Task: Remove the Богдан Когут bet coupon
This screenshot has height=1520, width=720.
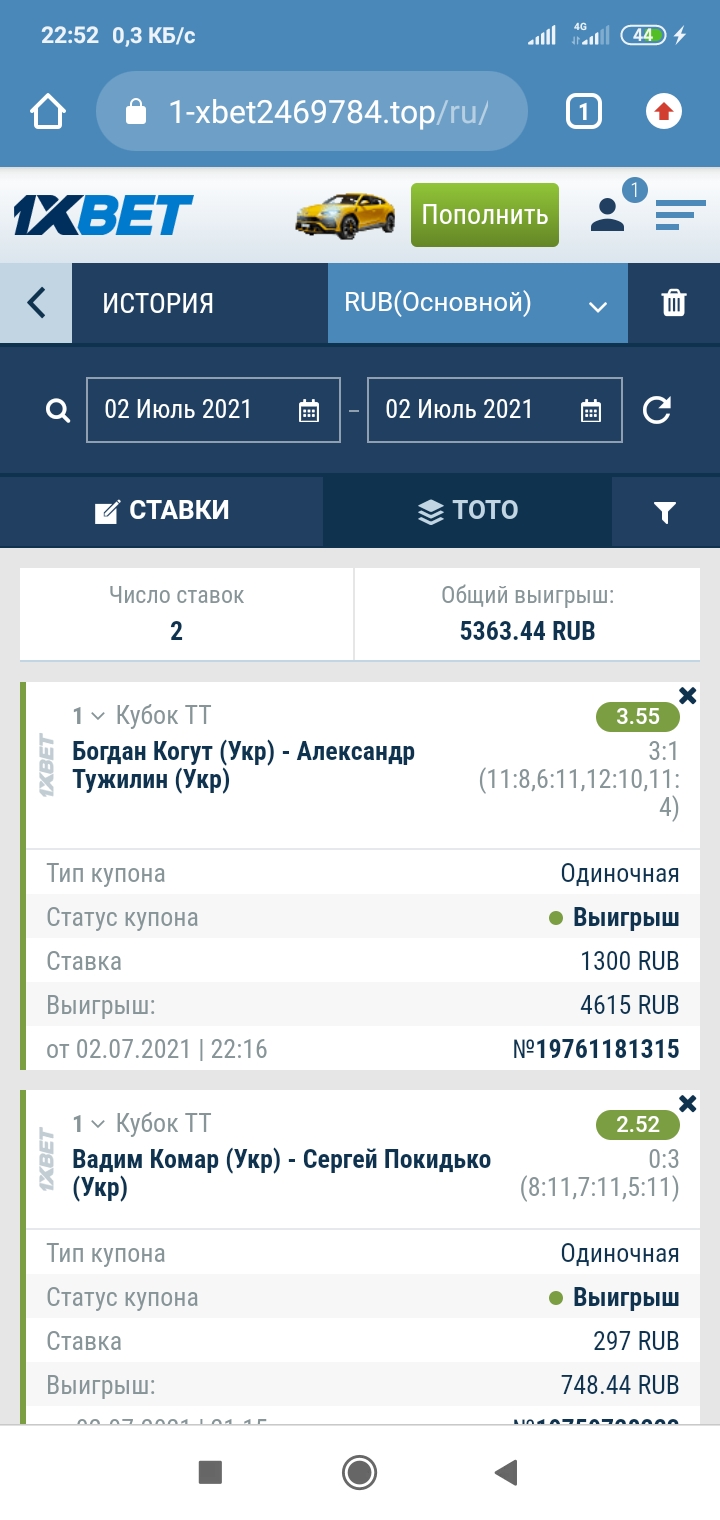Action: coord(687,696)
